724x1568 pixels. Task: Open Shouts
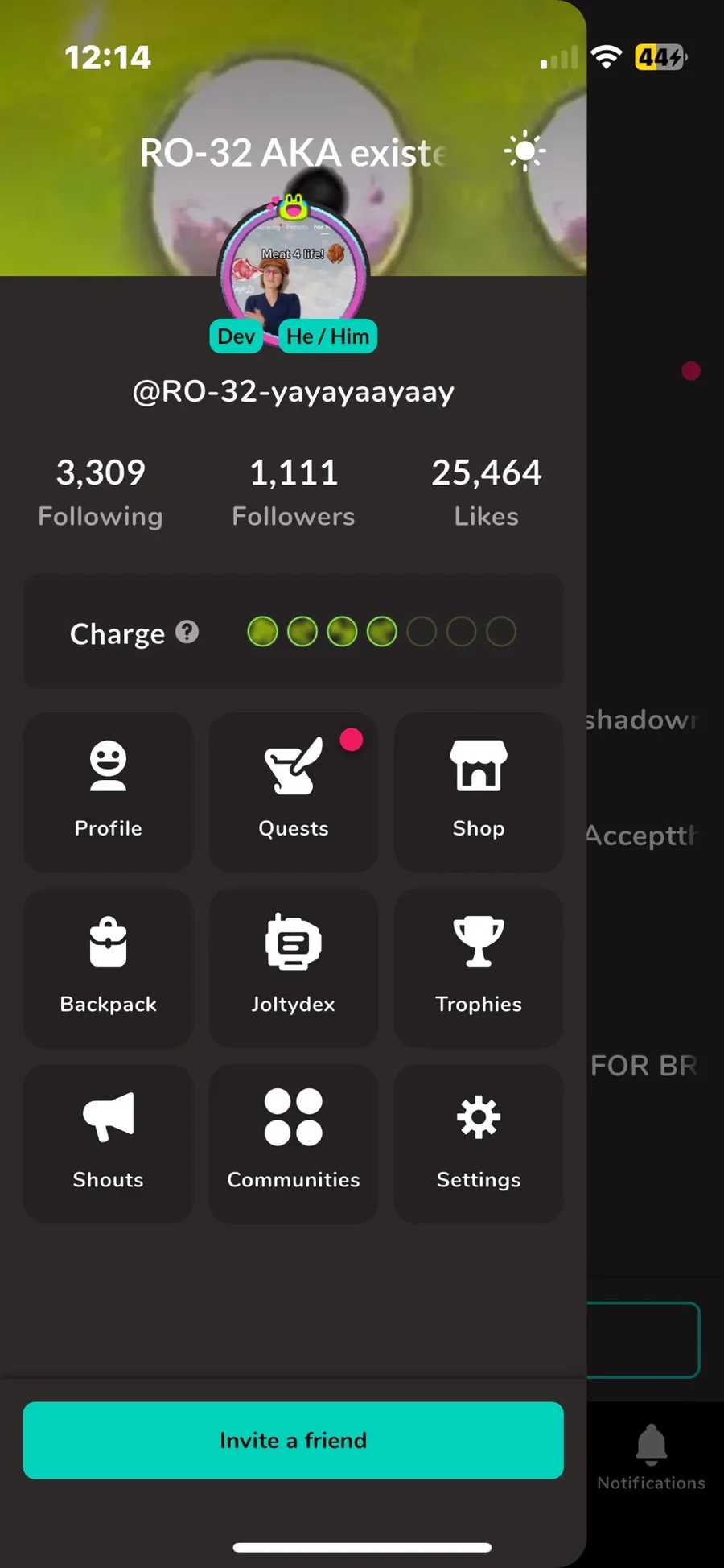pyautogui.click(x=109, y=1144)
